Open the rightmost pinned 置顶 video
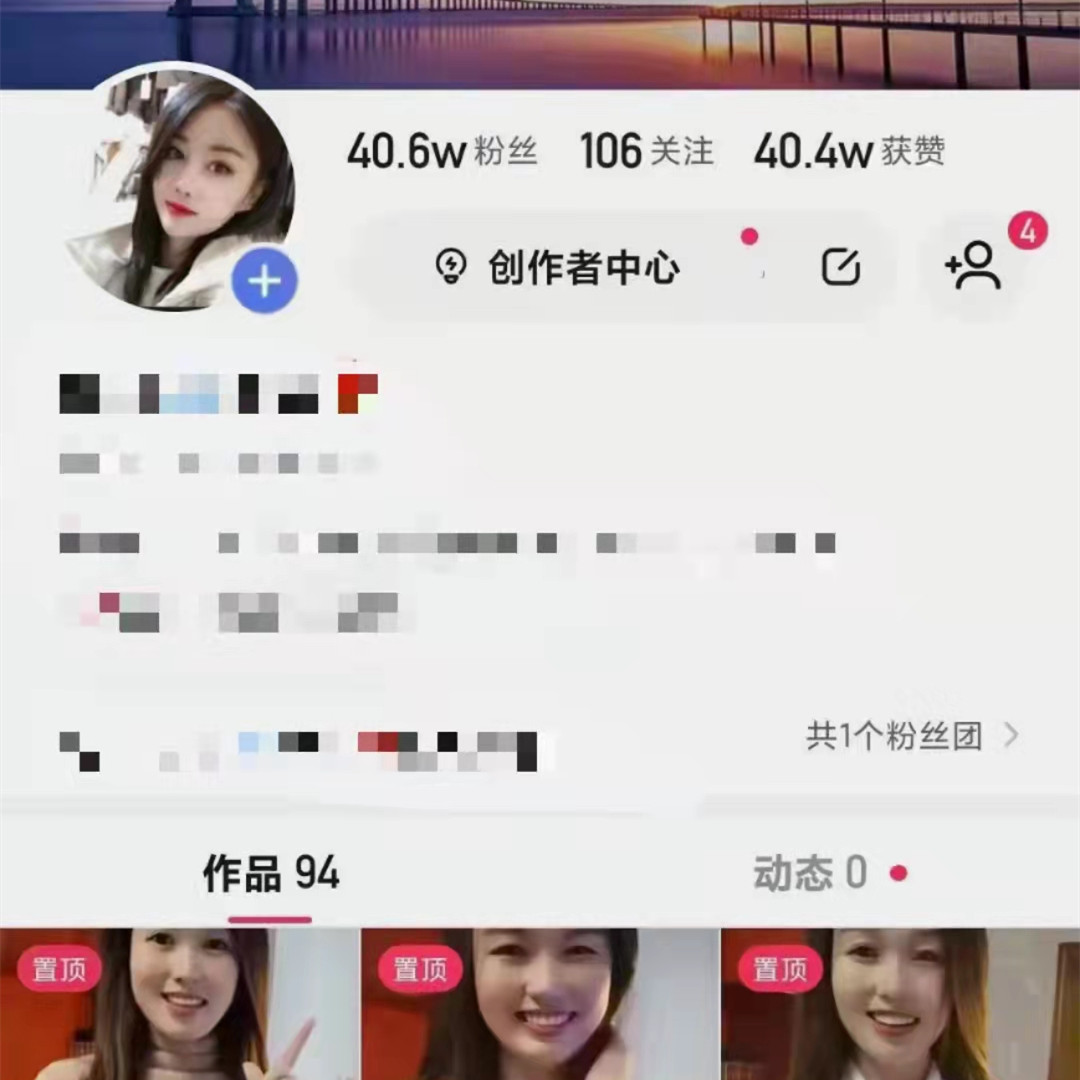 point(900,1010)
